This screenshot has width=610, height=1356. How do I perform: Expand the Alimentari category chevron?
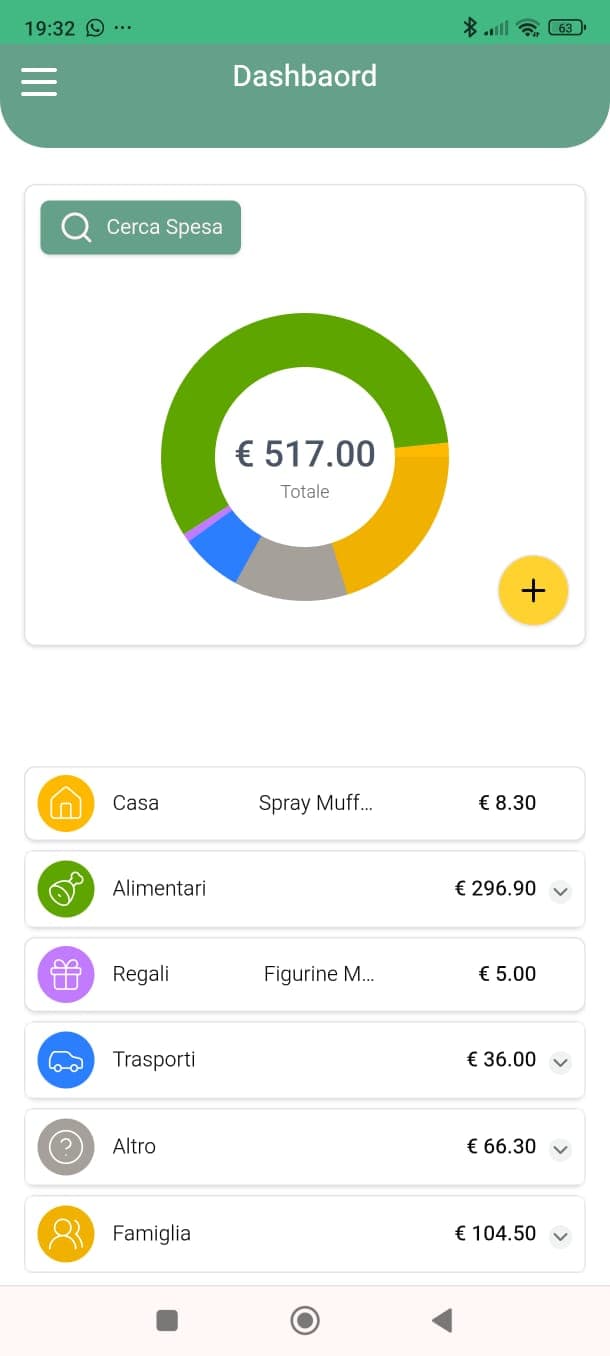coord(561,890)
